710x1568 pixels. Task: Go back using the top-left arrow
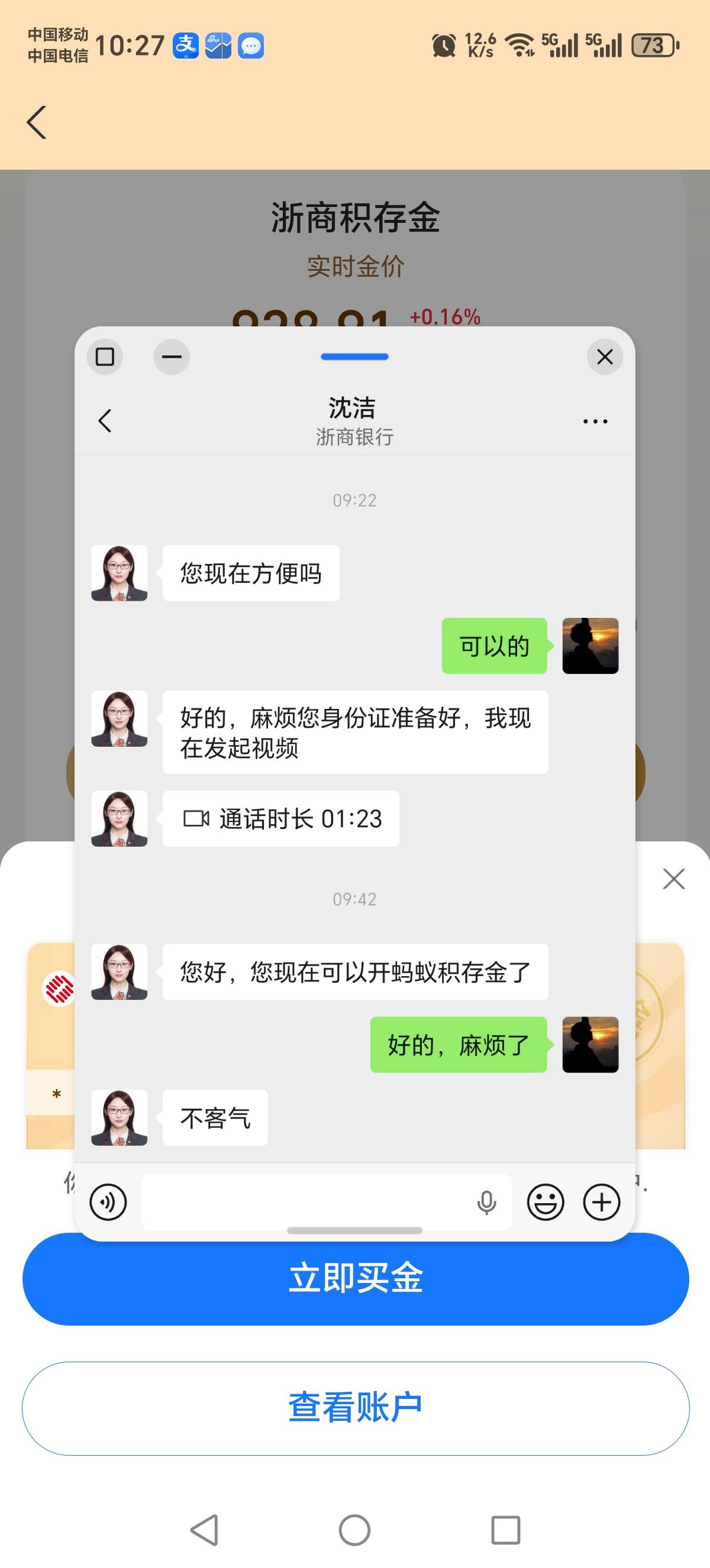pyautogui.click(x=37, y=122)
